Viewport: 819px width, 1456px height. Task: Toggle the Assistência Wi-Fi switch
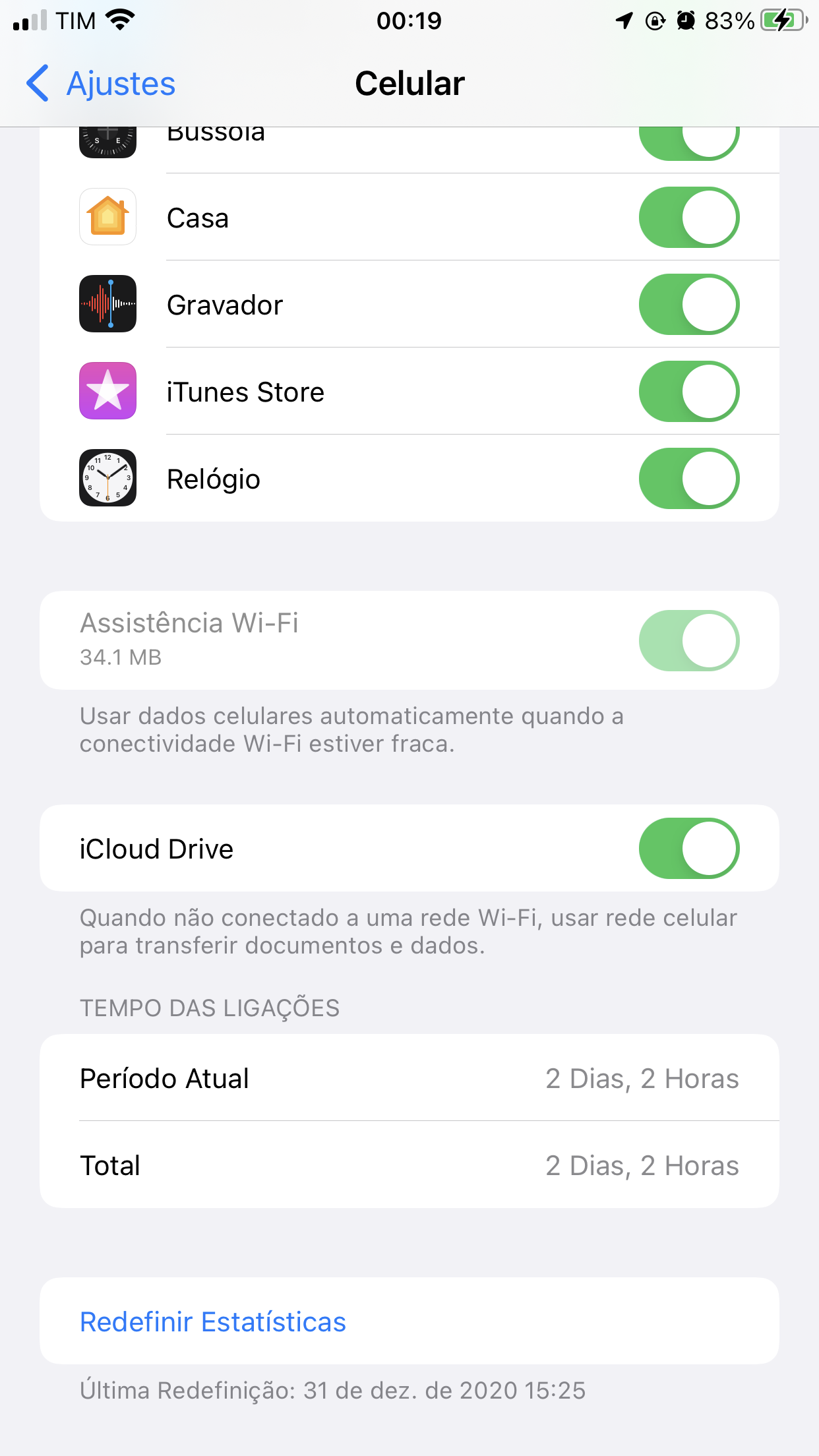(x=688, y=640)
